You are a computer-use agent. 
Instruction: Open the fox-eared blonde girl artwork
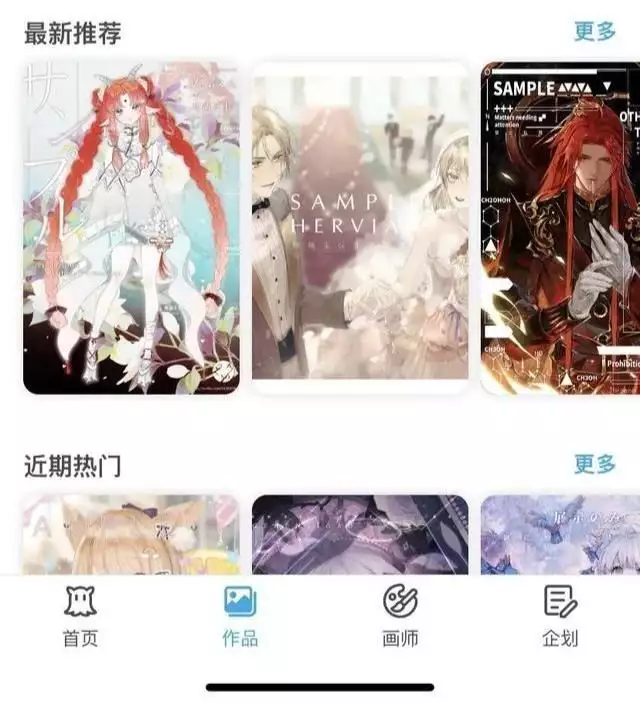tap(131, 535)
